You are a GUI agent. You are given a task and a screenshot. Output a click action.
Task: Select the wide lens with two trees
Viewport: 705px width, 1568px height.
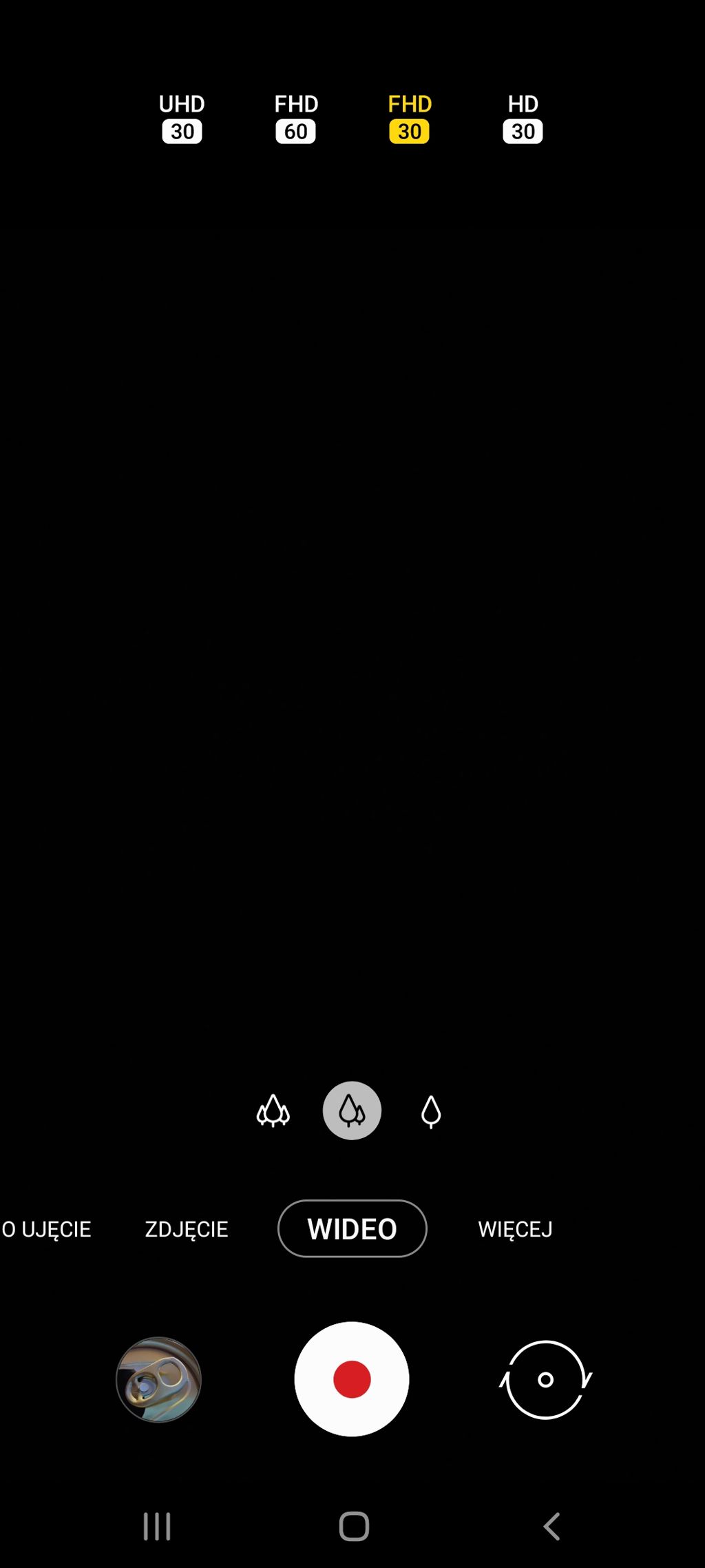pyautogui.click(x=352, y=1111)
